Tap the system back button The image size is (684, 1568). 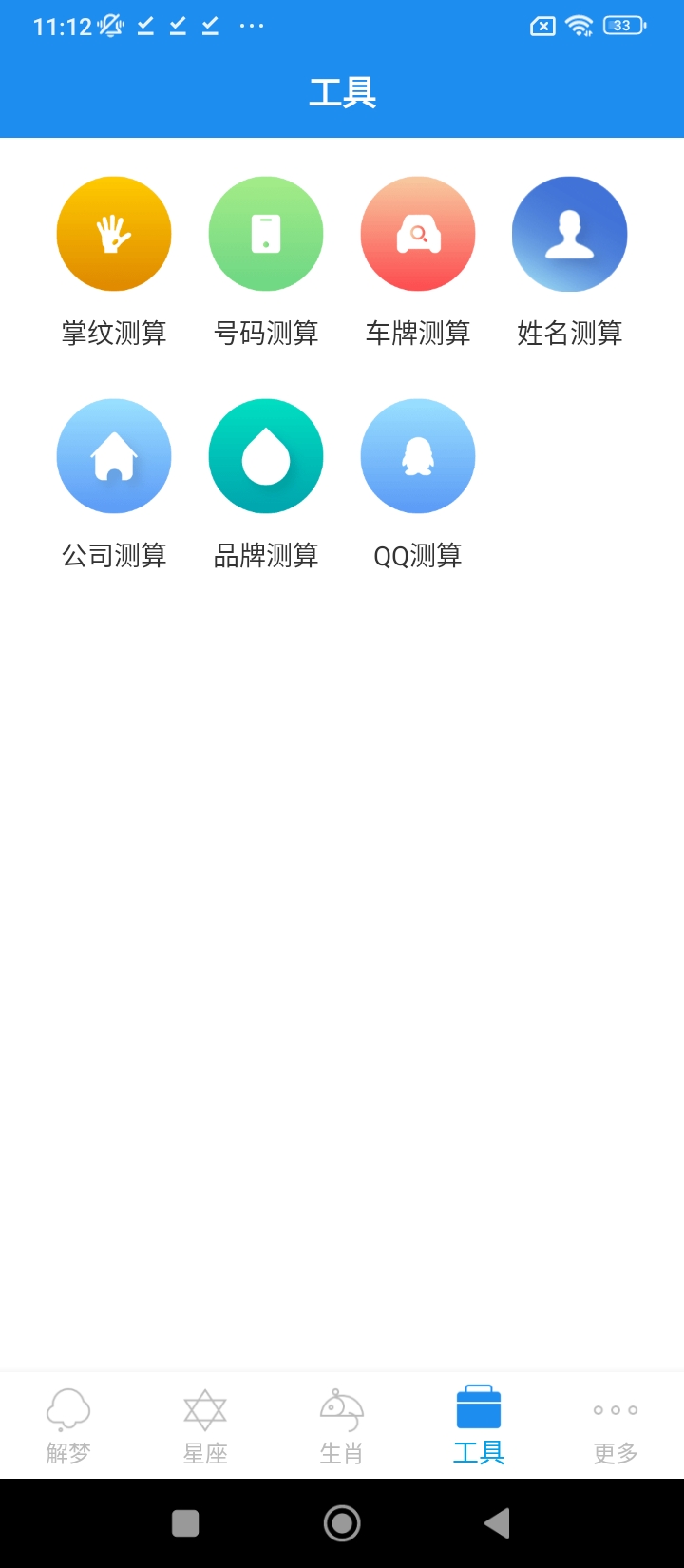click(x=497, y=1523)
